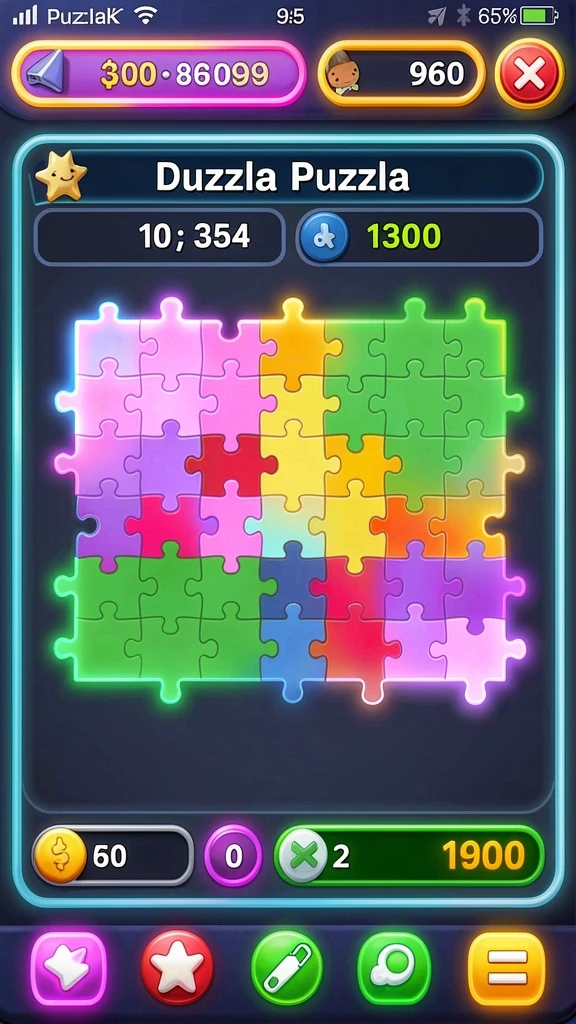Viewport: 576px width, 1024px height.
Task: Tap the purple round button showing 0
Action: pos(233,856)
